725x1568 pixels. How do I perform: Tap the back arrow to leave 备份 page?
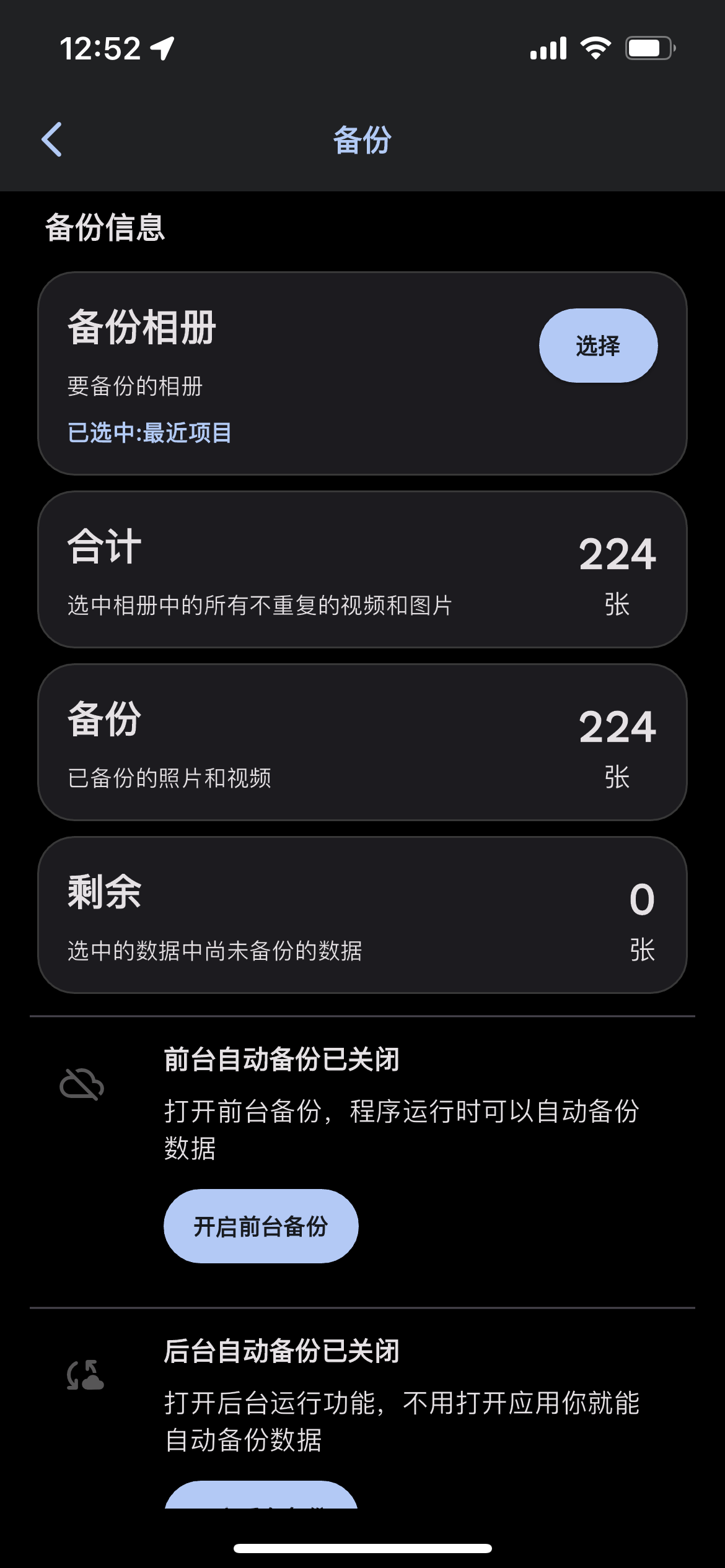[53, 139]
